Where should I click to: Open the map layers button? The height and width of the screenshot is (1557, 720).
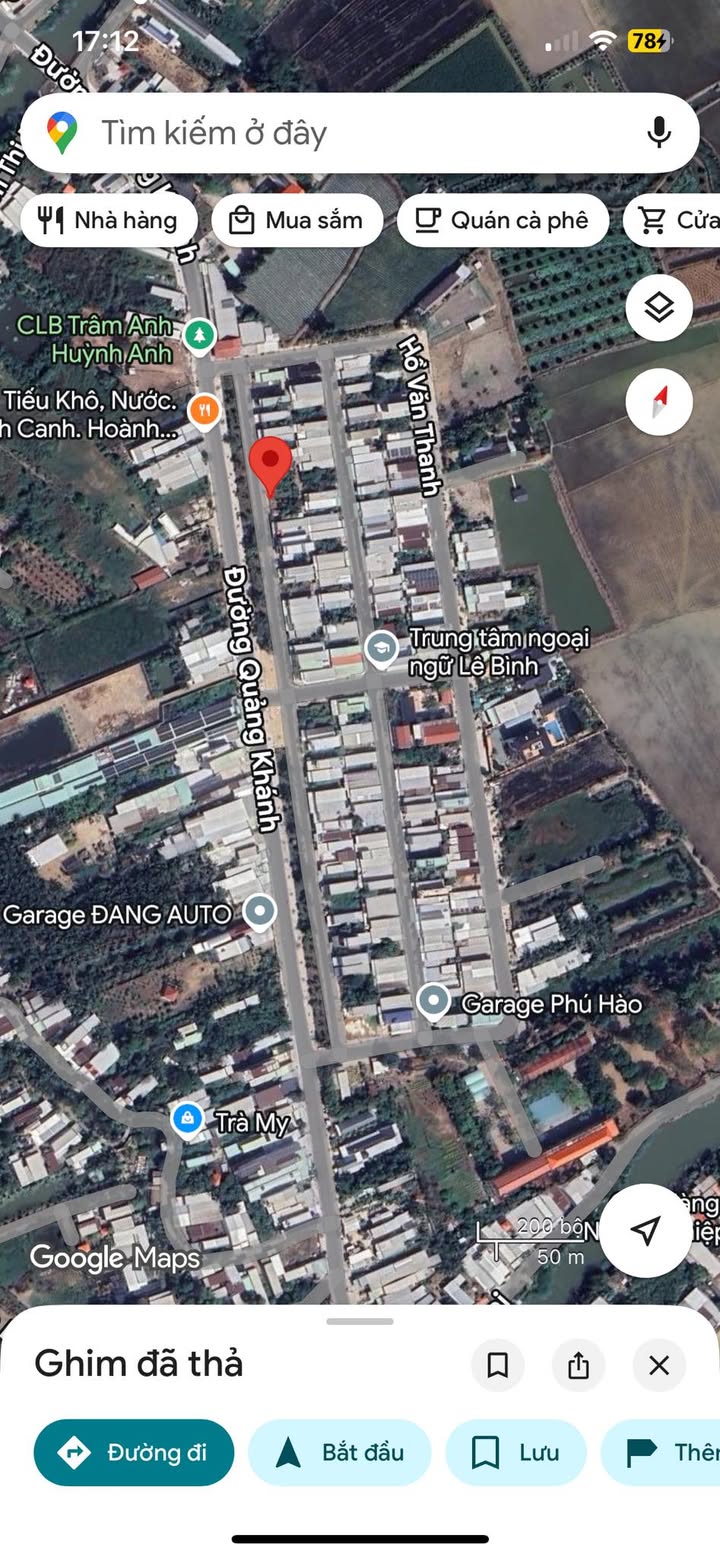pos(659,308)
